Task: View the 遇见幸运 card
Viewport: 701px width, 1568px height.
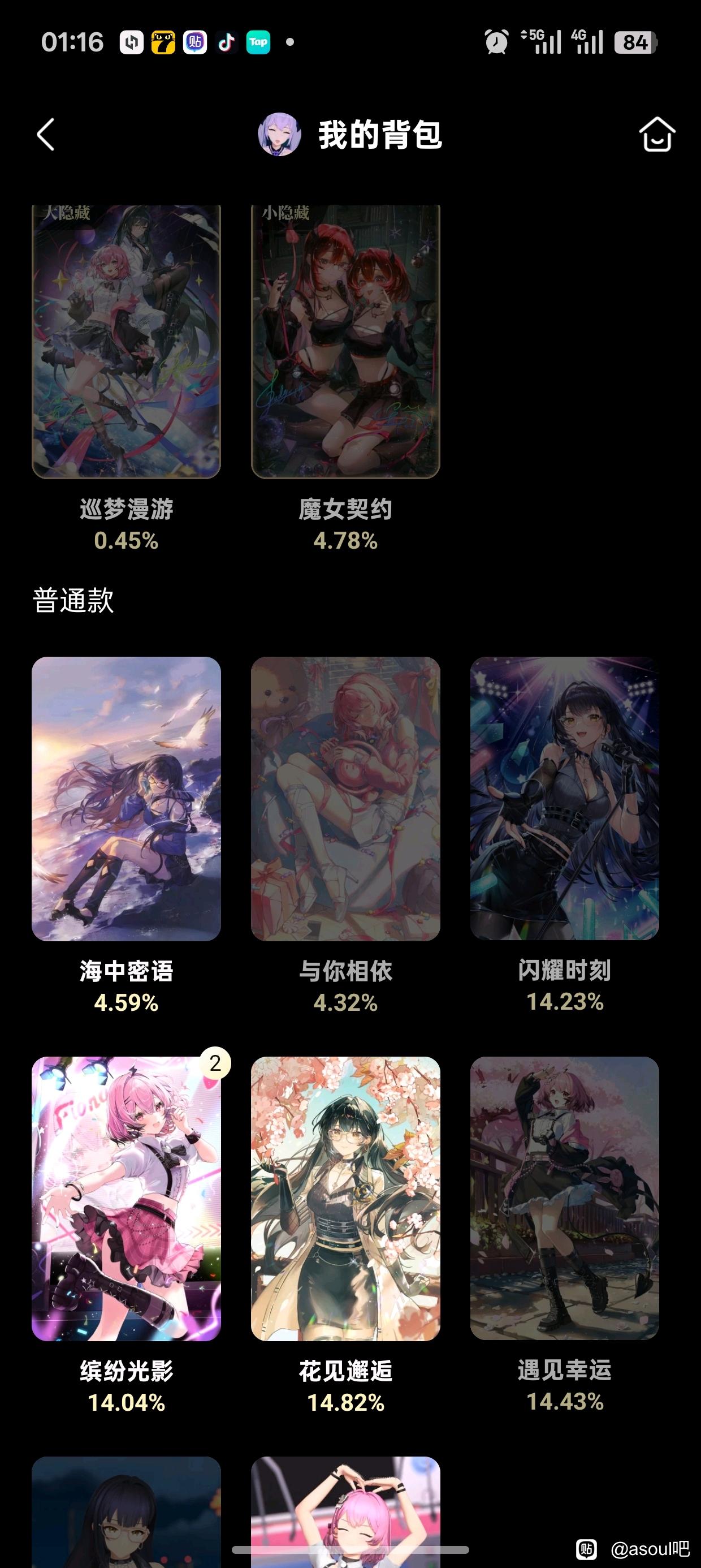Action: click(x=564, y=1198)
